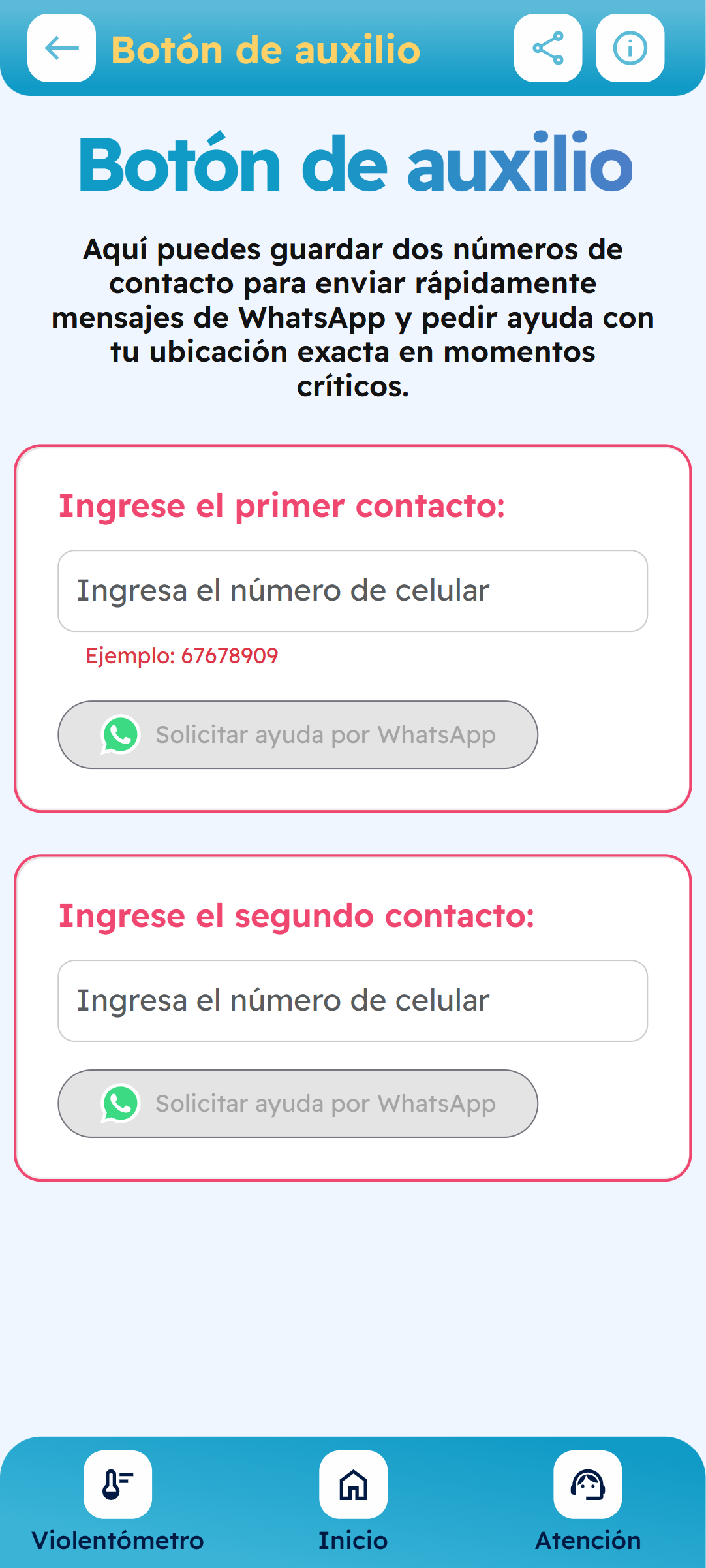Tap the Botón de auxilio page title
Screen dimensions: 706x1568
(x=353, y=165)
